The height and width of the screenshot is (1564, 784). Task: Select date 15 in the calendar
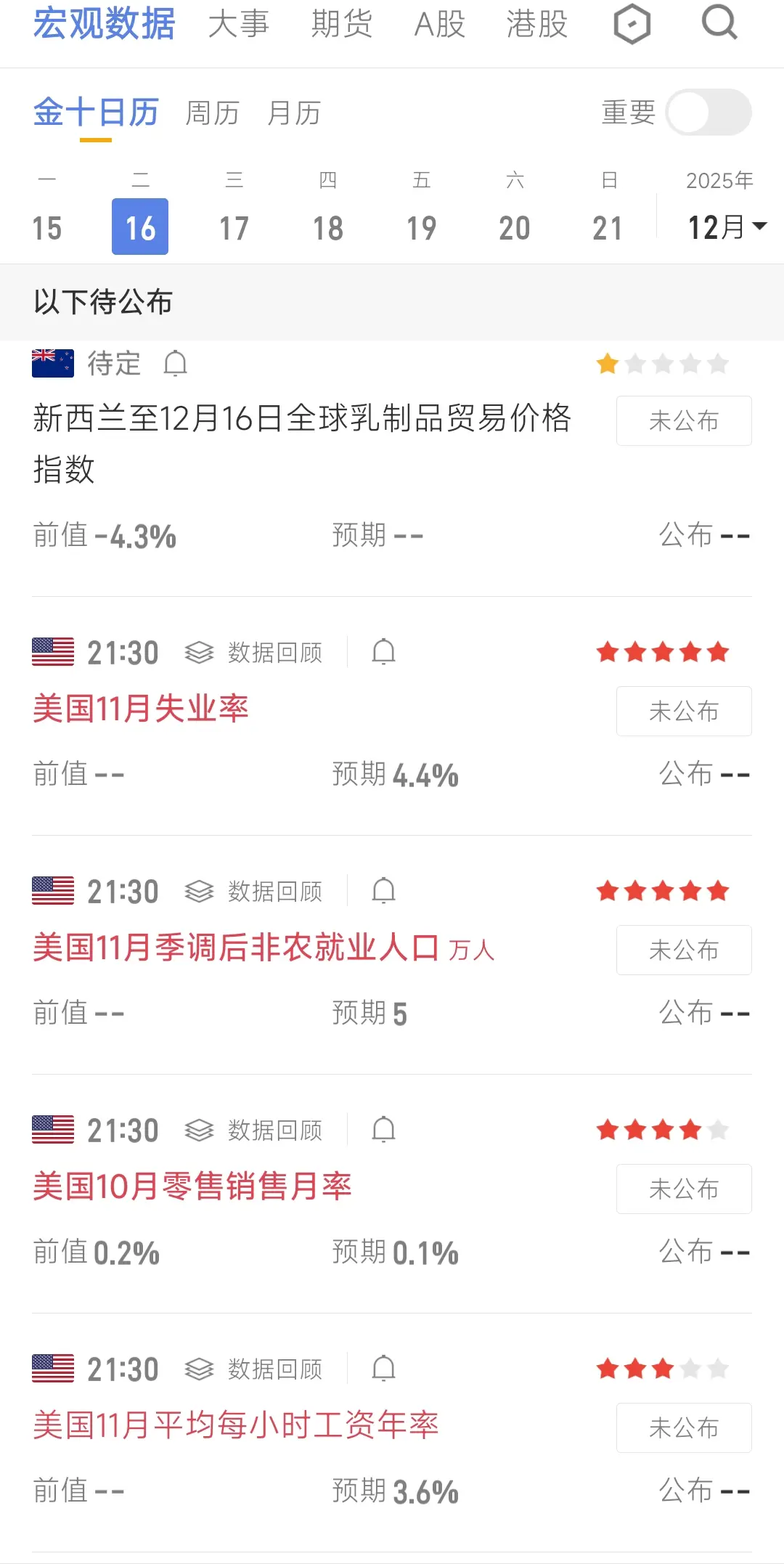click(47, 227)
